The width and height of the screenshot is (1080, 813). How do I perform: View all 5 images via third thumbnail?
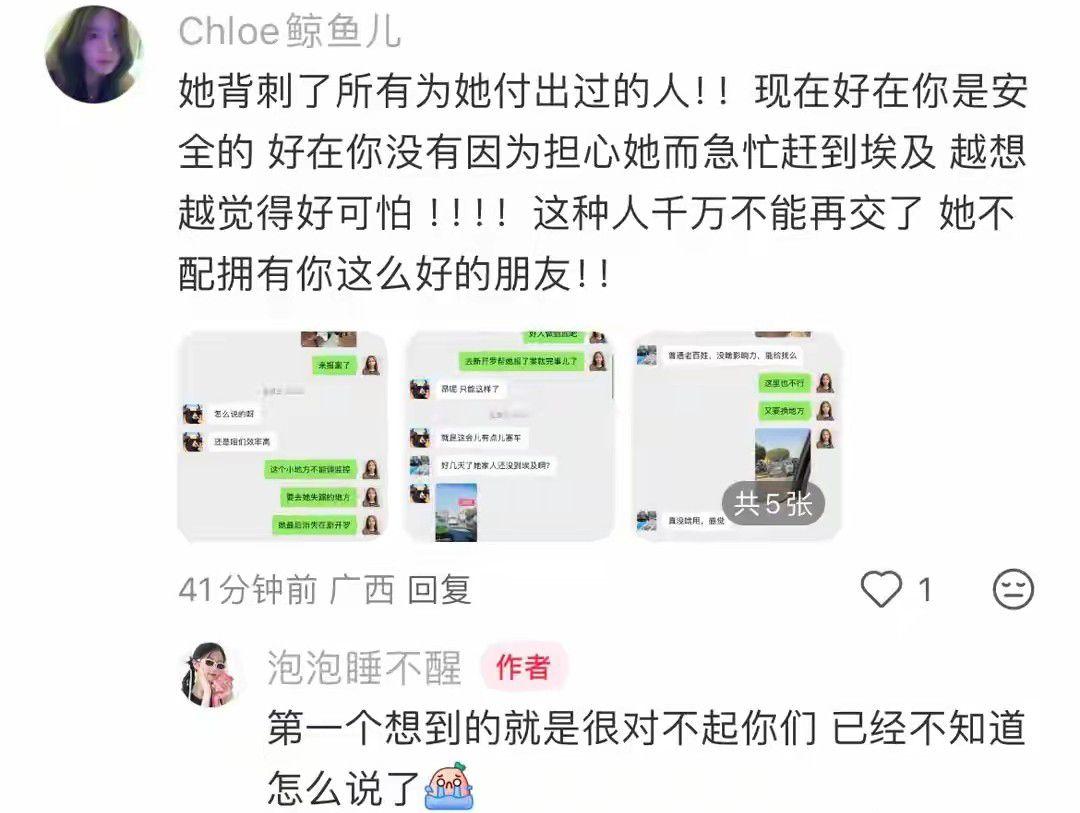point(738,436)
